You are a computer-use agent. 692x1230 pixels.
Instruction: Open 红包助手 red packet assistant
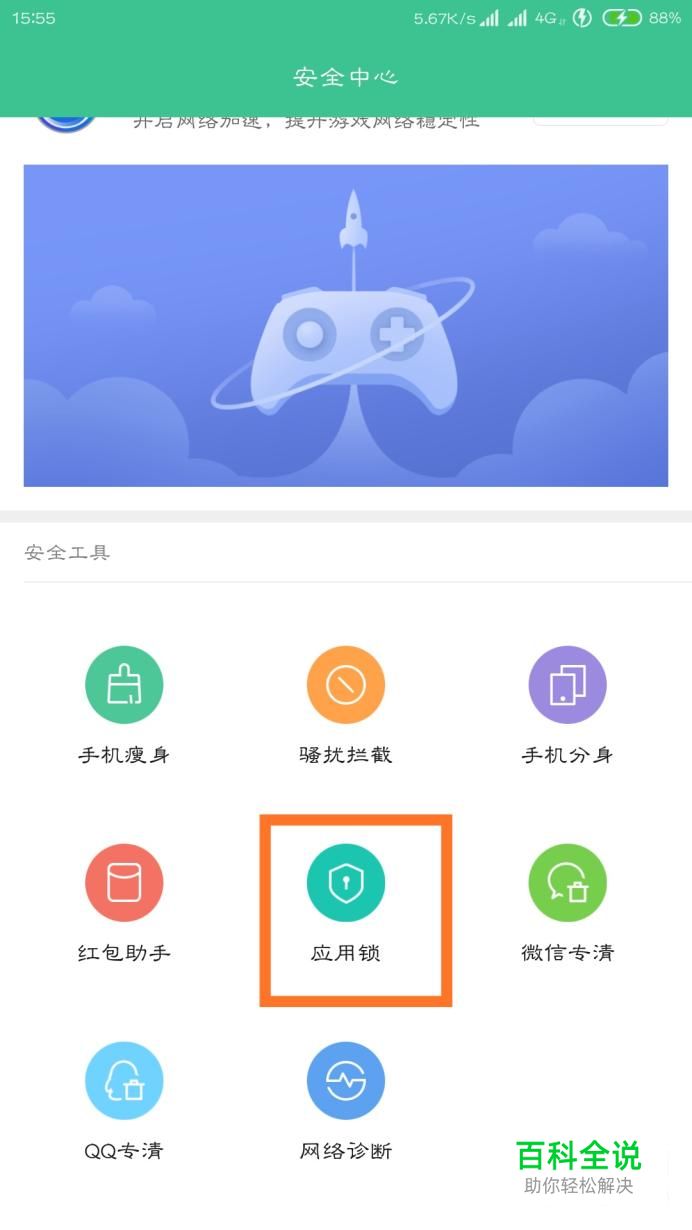point(124,883)
